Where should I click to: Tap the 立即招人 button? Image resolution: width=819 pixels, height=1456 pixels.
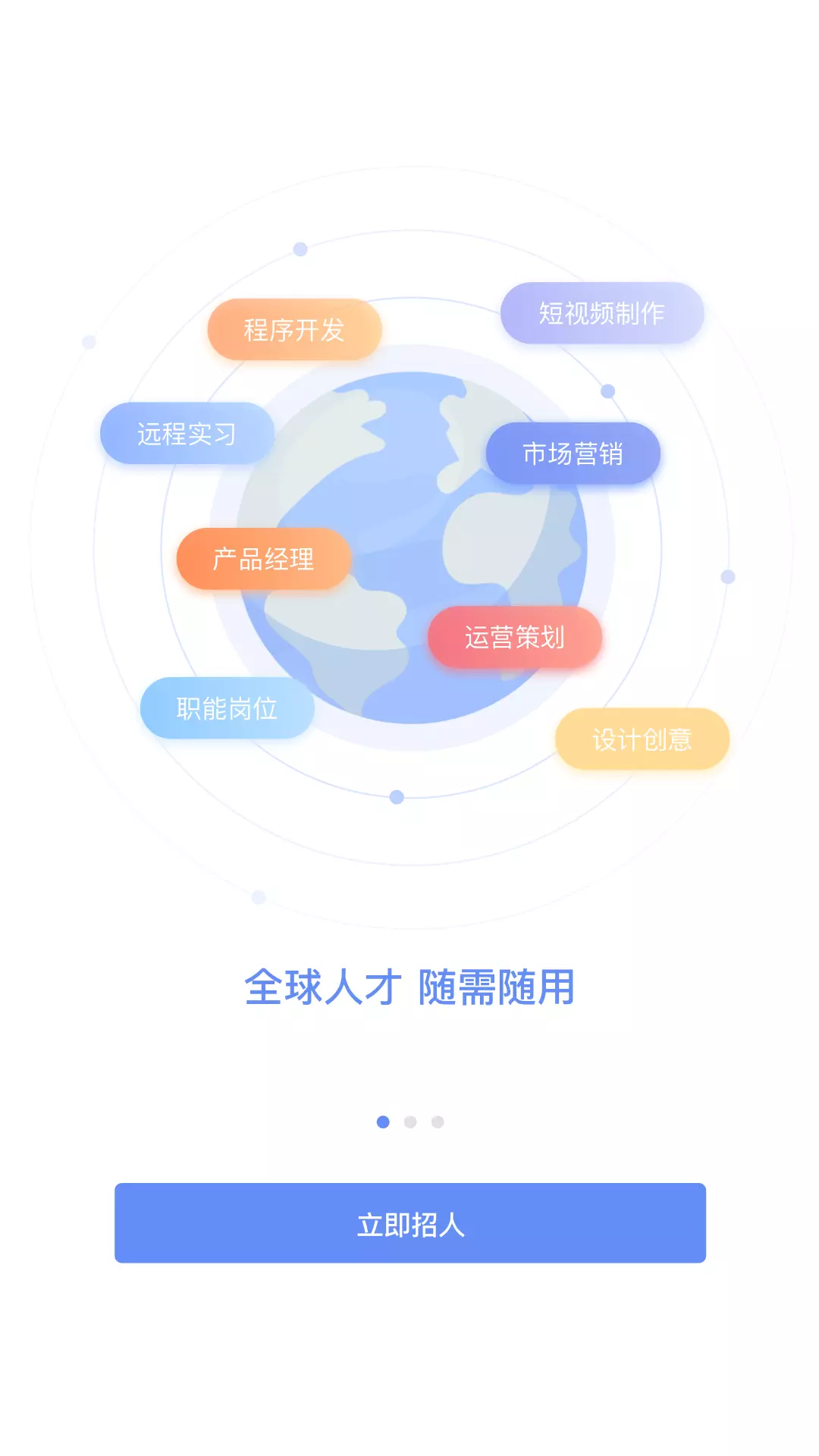[x=410, y=1222]
